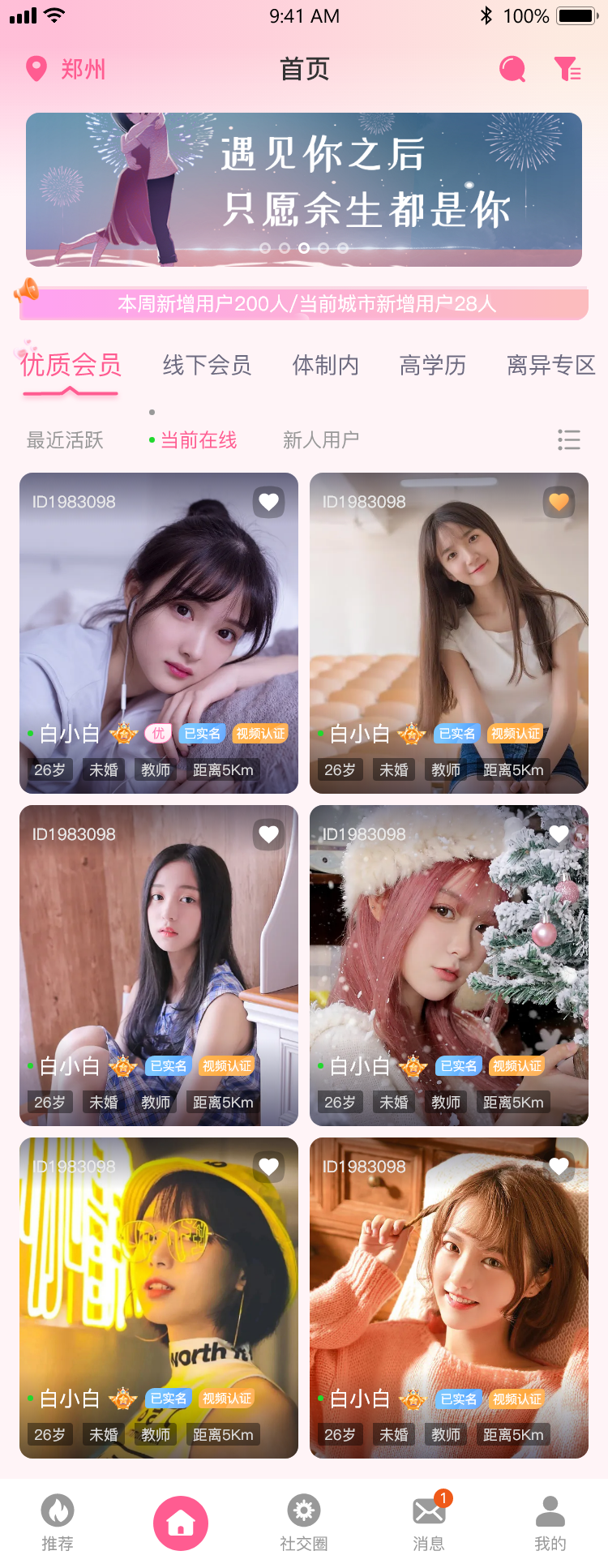Show the 新人用户 user list

point(320,440)
